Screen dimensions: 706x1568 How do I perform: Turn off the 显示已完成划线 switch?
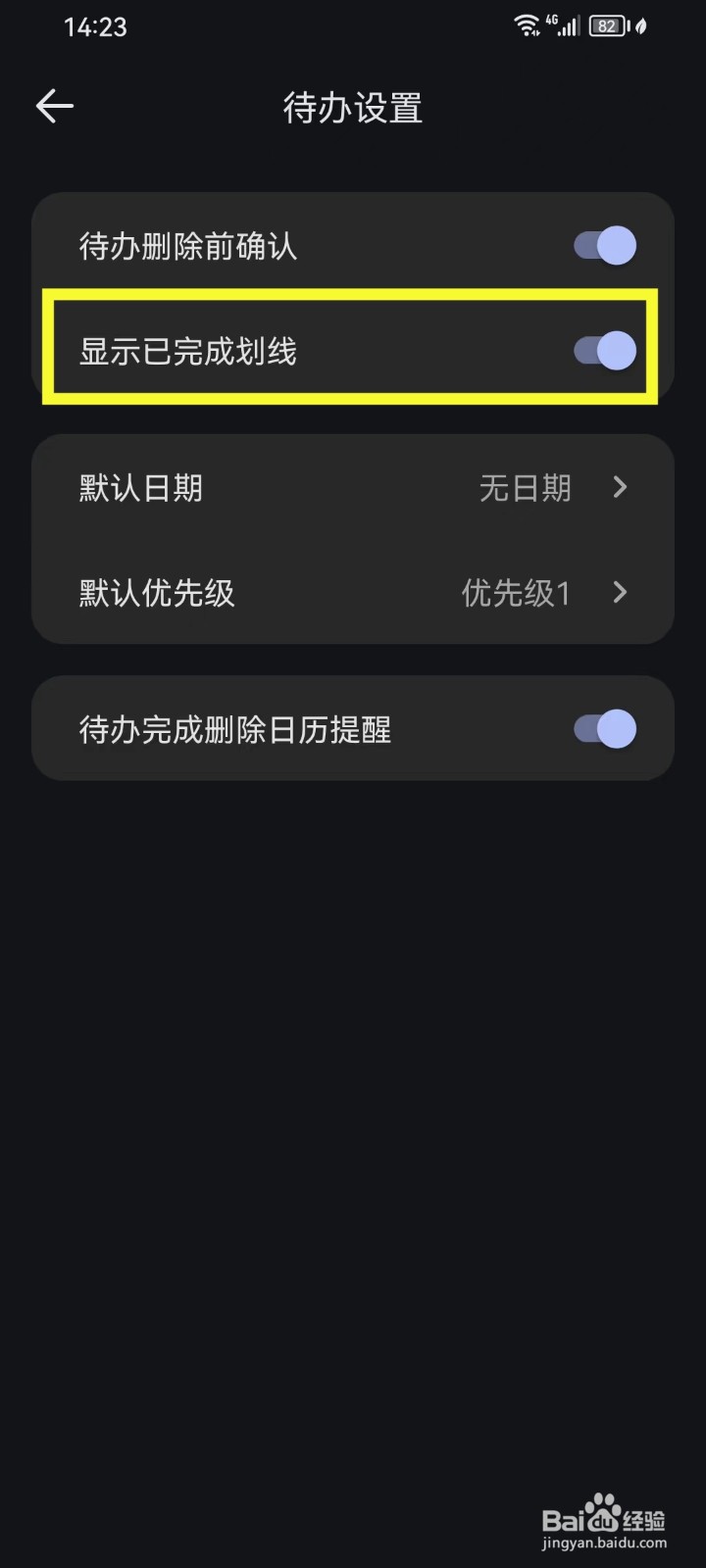coord(603,350)
